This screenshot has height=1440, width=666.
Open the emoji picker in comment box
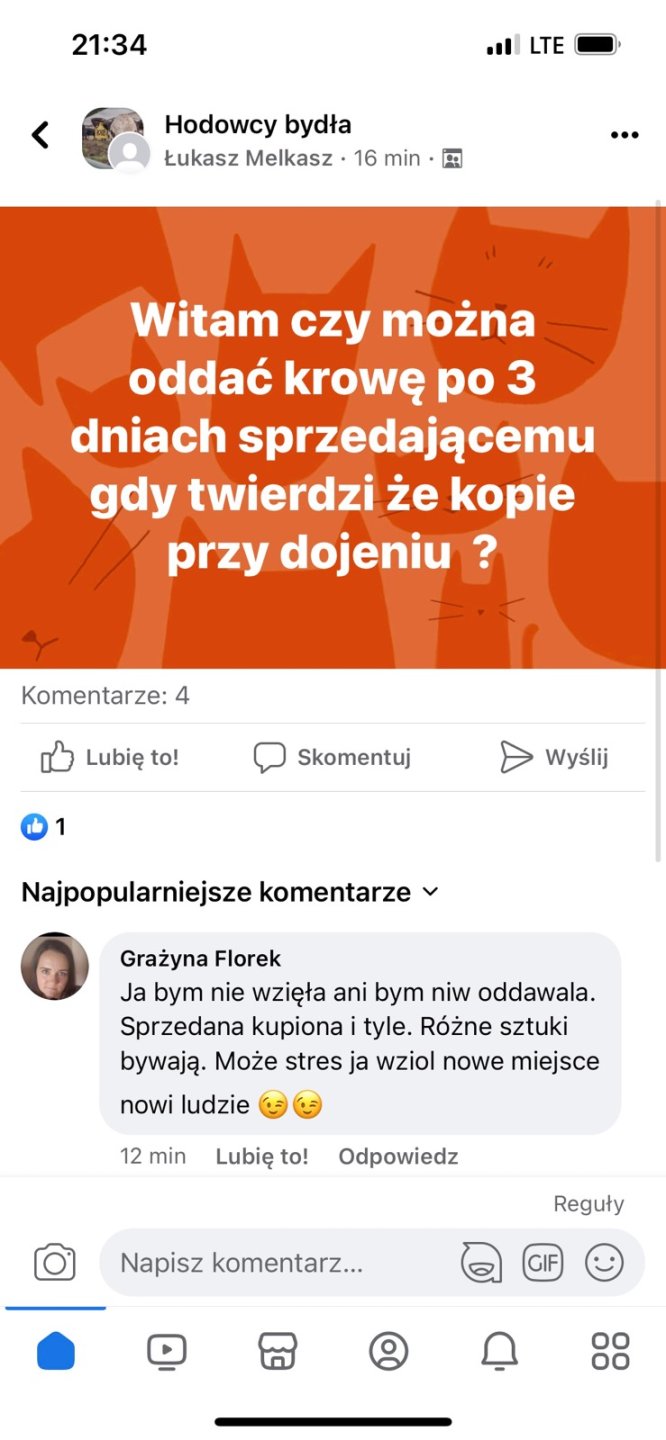pos(604,1263)
